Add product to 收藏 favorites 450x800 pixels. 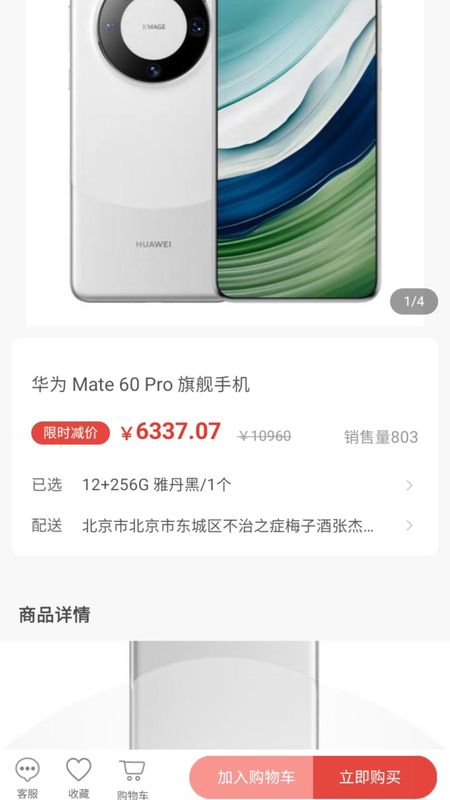click(x=79, y=778)
